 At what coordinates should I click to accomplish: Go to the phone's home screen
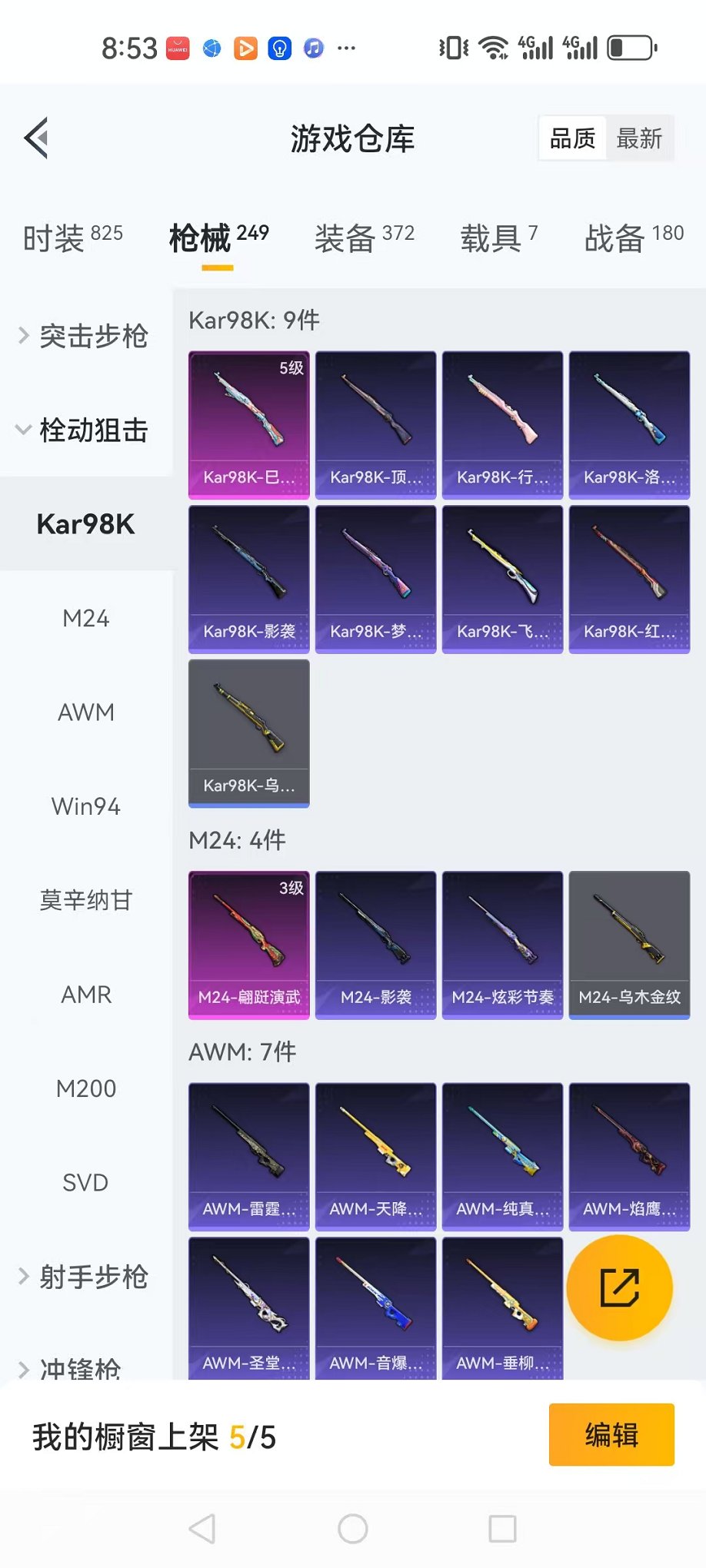pos(353,1529)
